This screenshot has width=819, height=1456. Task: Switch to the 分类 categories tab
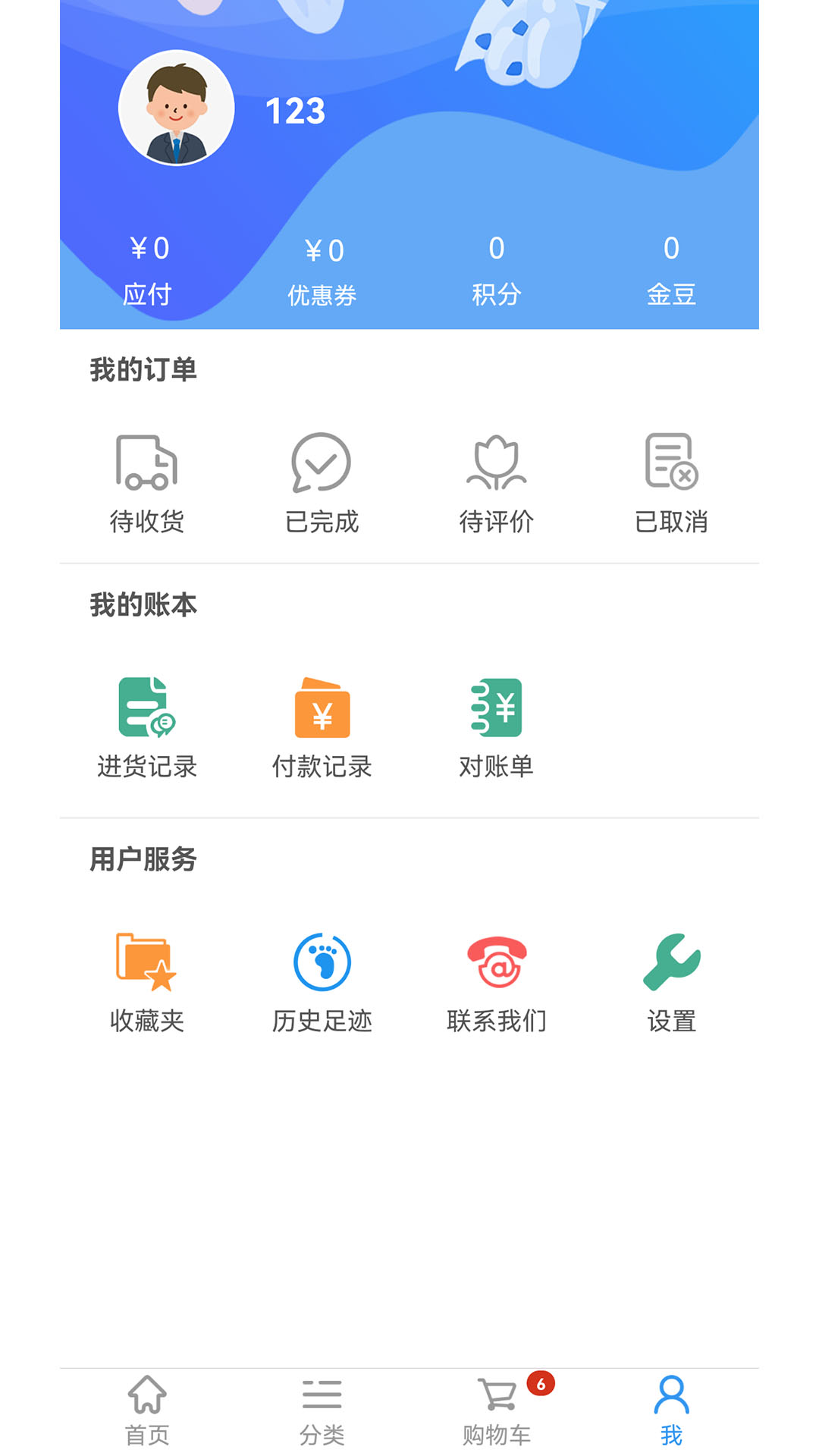click(322, 1410)
